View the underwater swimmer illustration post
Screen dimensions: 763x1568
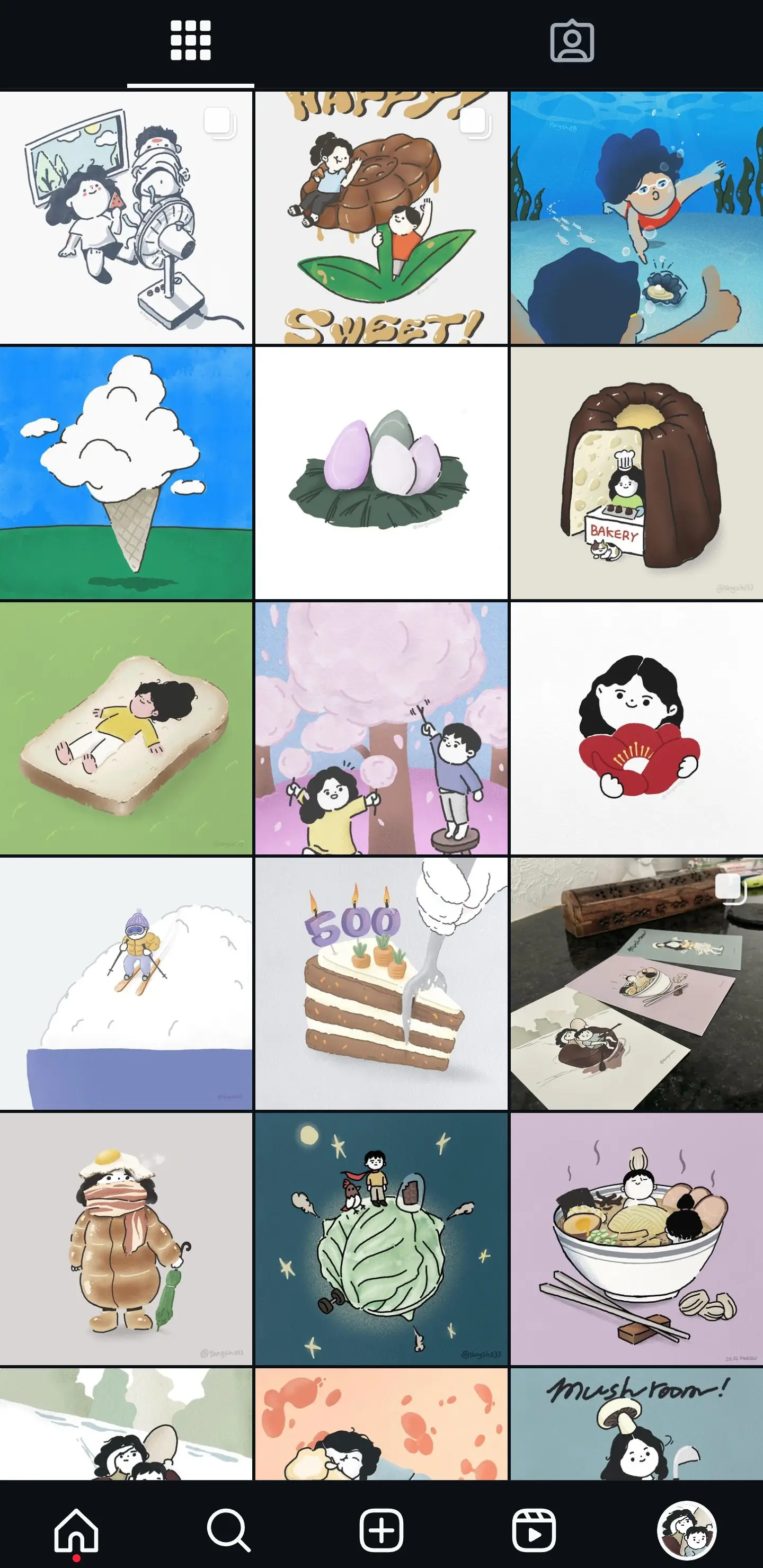tap(636, 218)
